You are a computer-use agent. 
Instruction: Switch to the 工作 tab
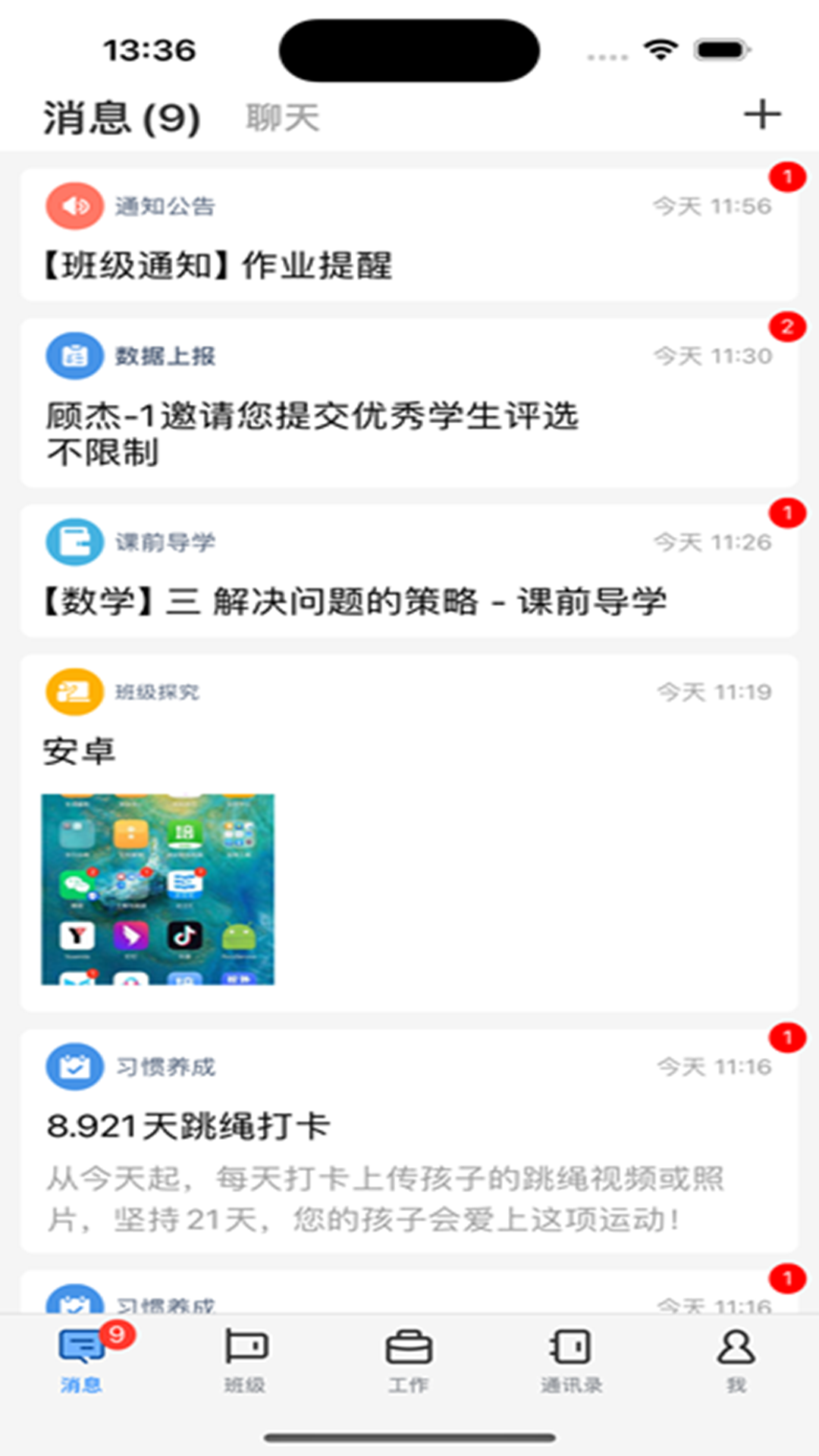point(409,1360)
